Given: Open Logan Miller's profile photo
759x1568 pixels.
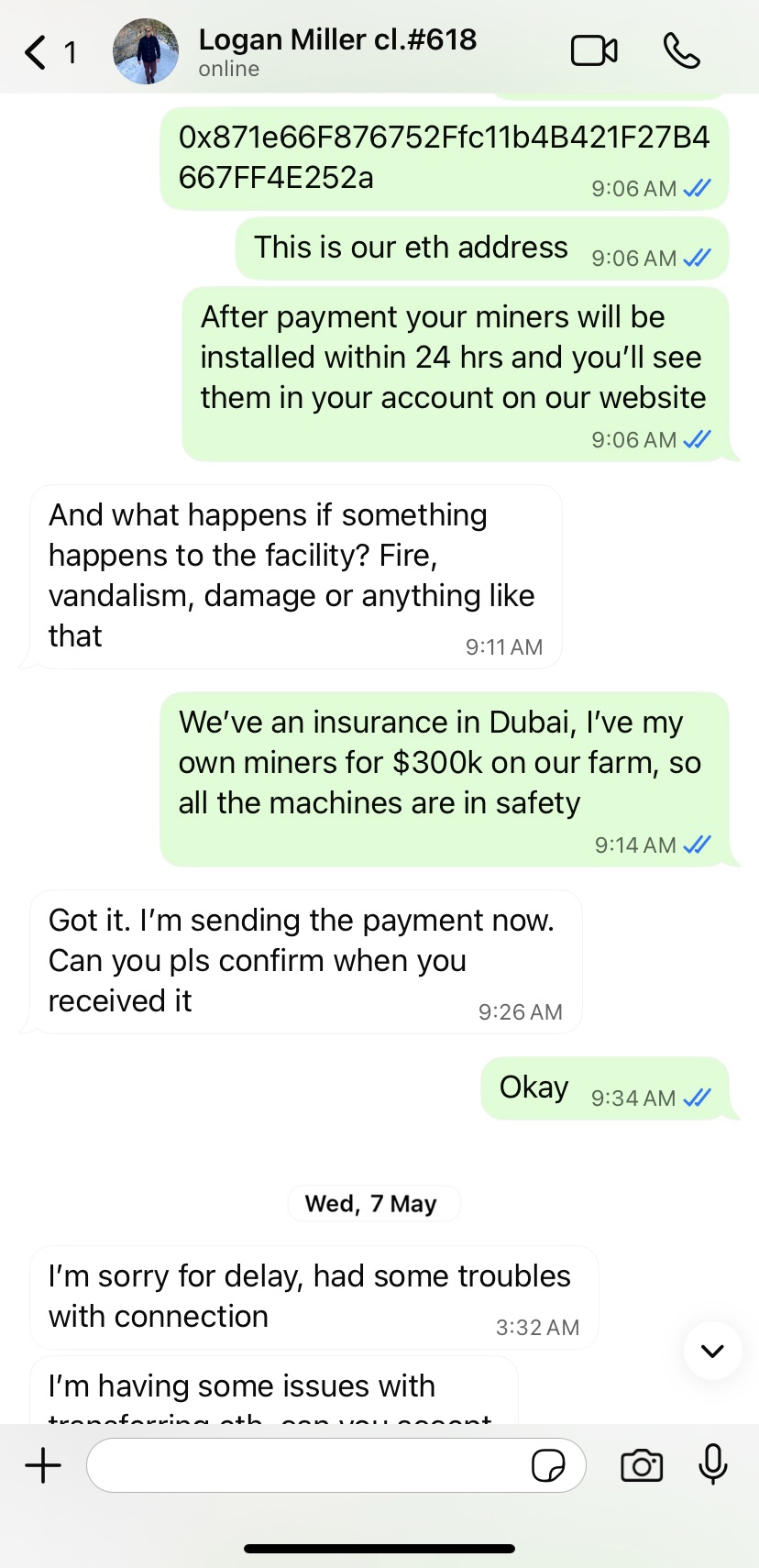Looking at the screenshot, I should (146, 51).
